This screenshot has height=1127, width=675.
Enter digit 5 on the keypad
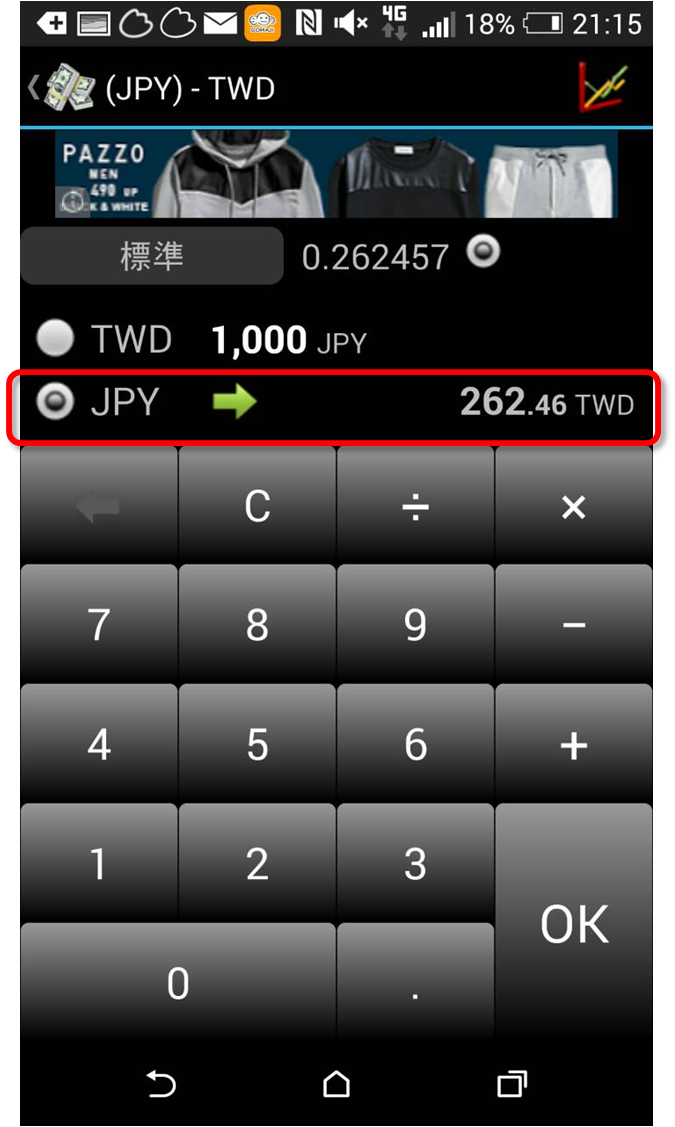coord(257,743)
